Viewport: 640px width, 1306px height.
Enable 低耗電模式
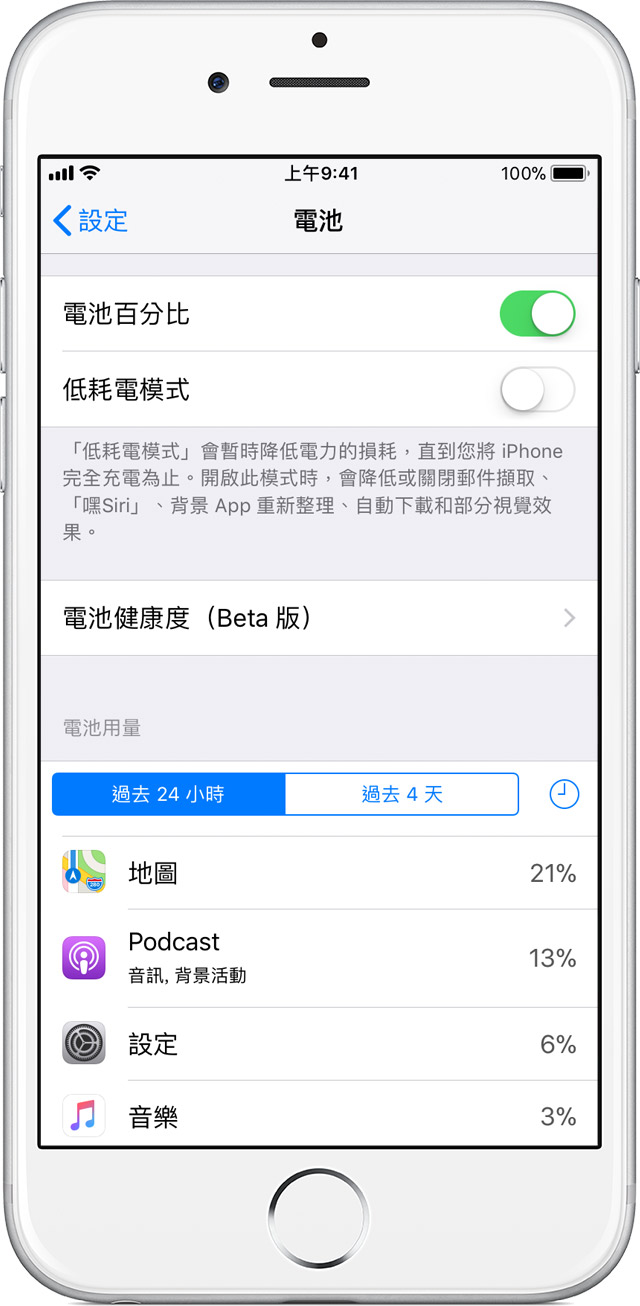[x=537, y=390]
